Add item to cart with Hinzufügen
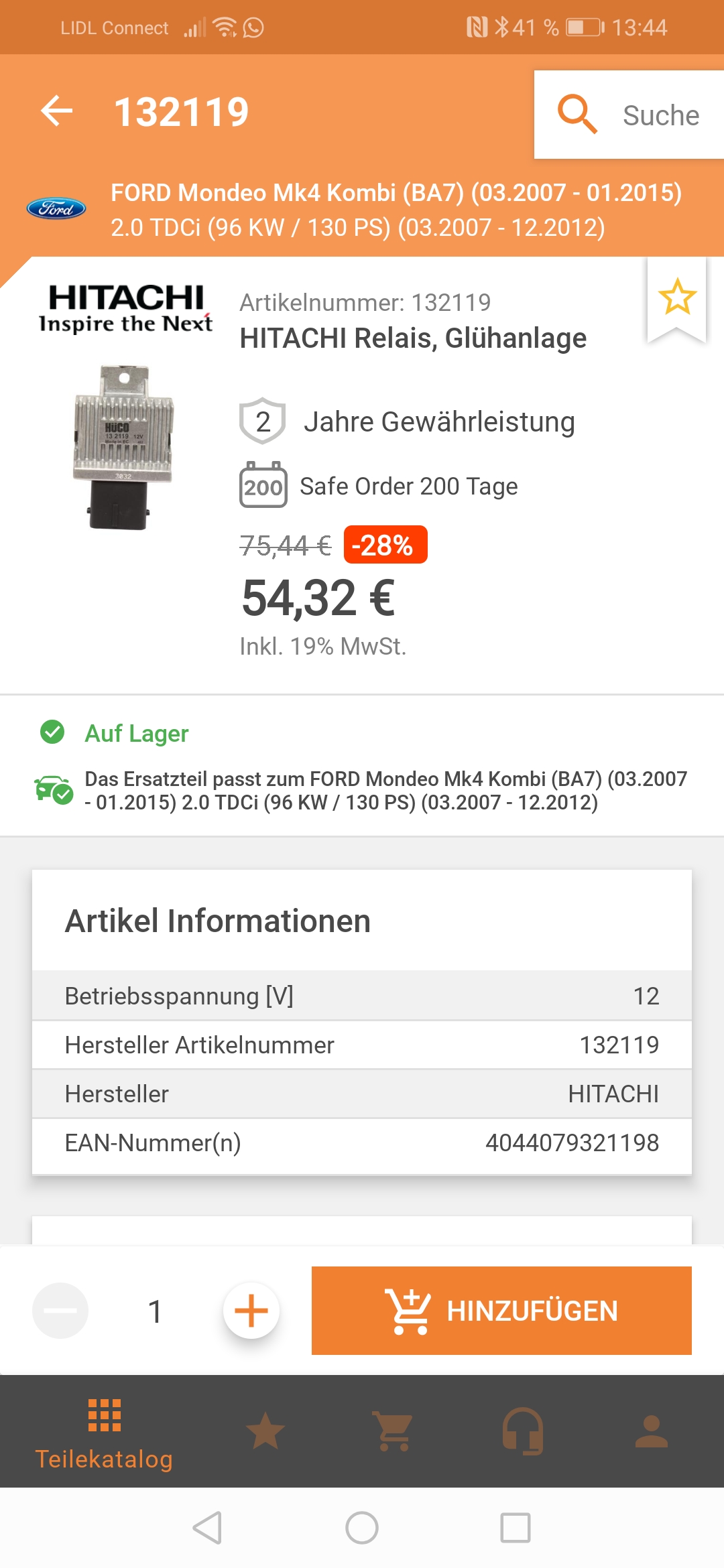Image resolution: width=724 pixels, height=1568 pixels. 501,1311
